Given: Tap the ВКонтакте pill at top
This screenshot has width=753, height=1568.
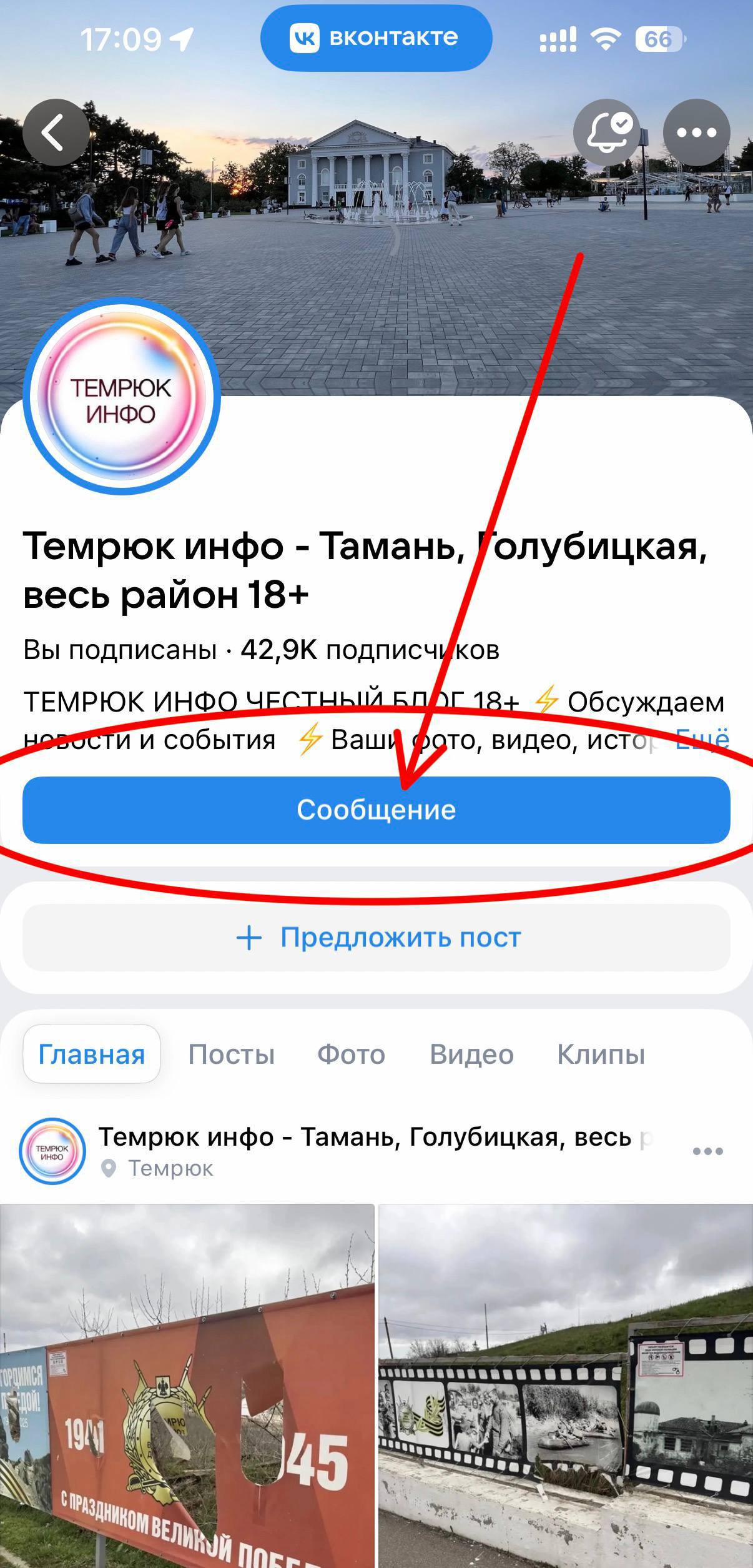Looking at the screenshot, I should point(376,38).
